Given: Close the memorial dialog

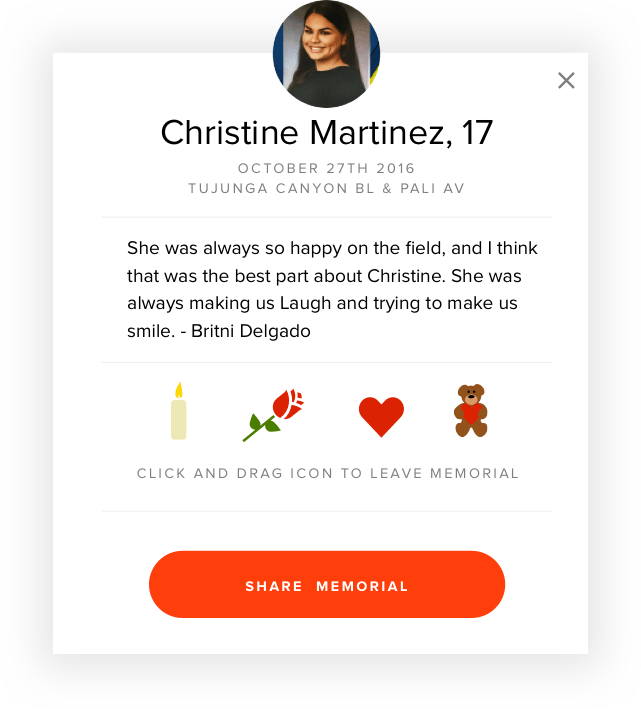Looking at the screenshot, I should pos(566,81).
